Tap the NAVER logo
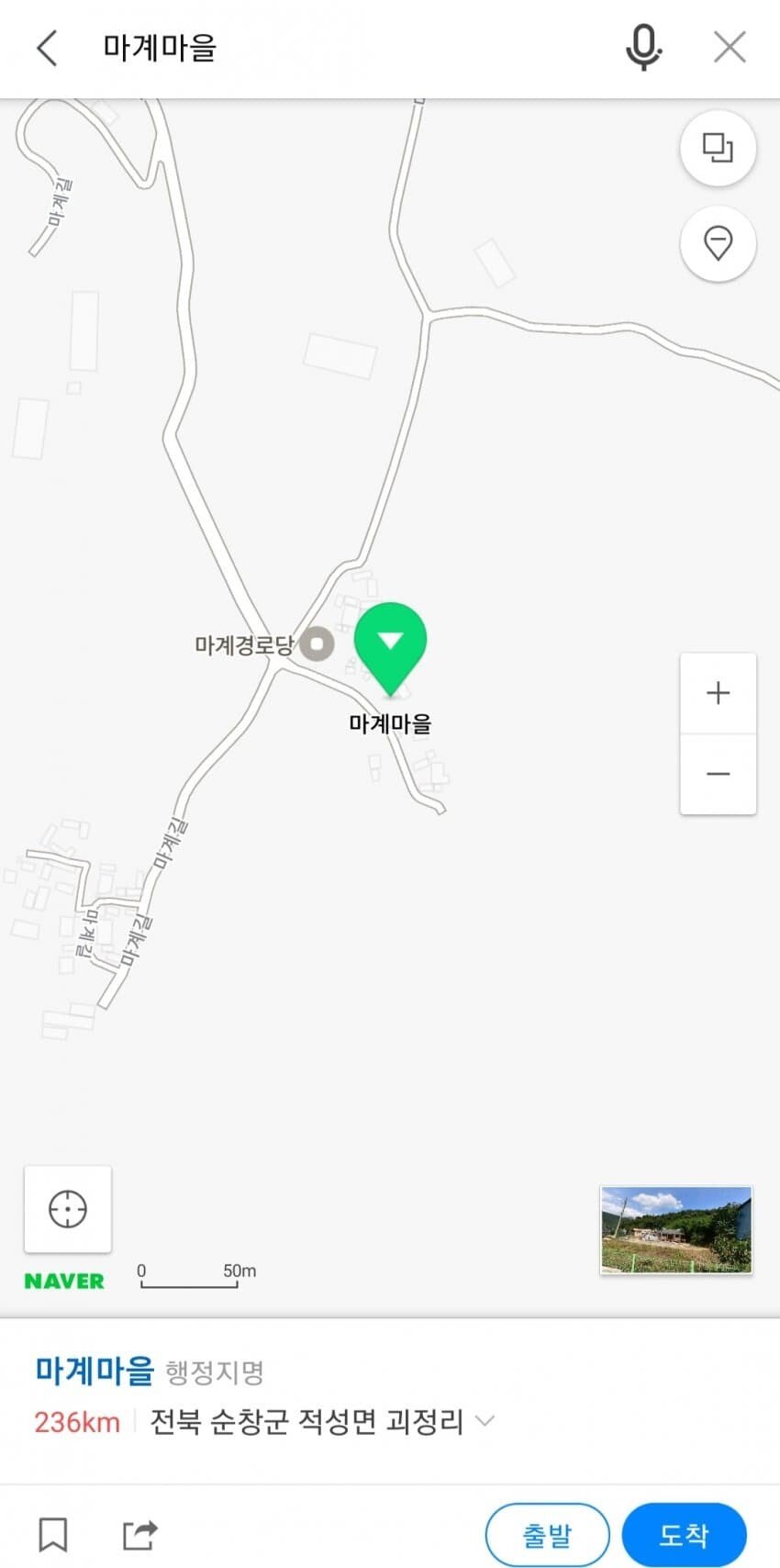Viewport: 780px width, 1568px height. [63, 1280]
